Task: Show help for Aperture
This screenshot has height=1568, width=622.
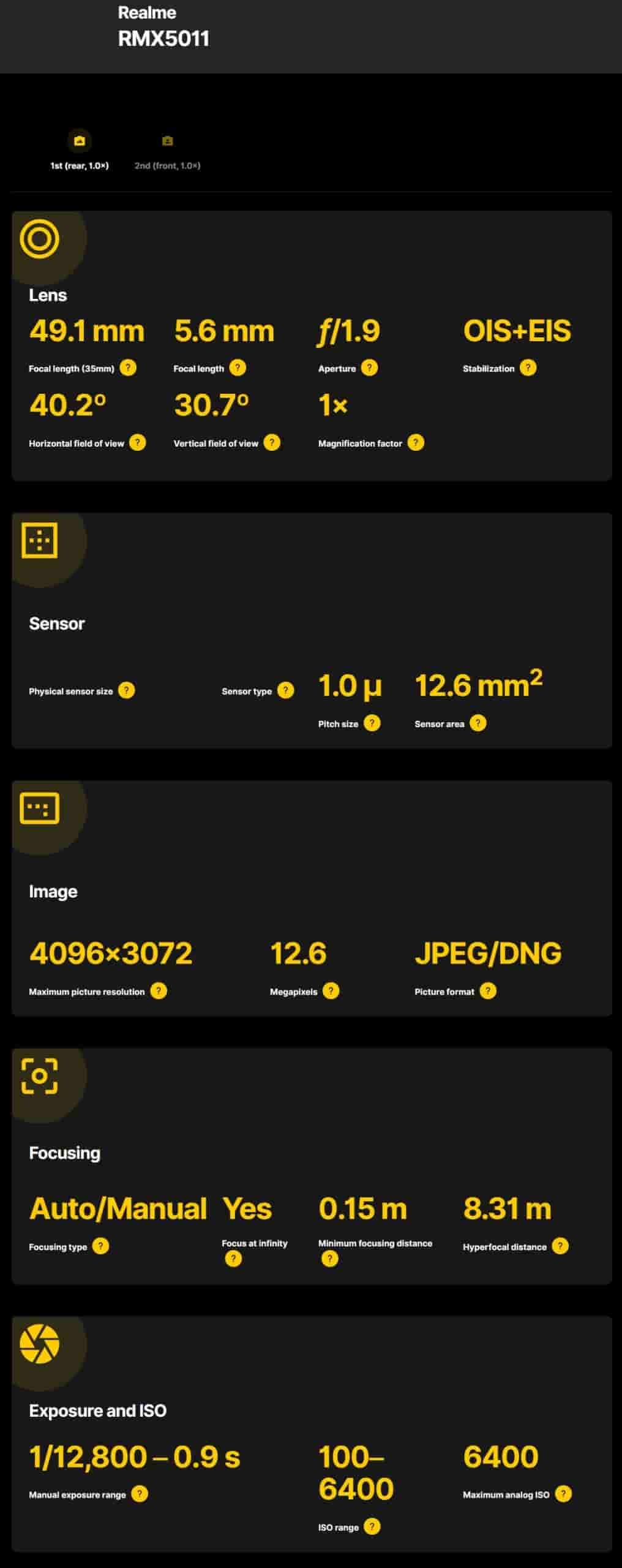Action: click(x=369, y=367)
